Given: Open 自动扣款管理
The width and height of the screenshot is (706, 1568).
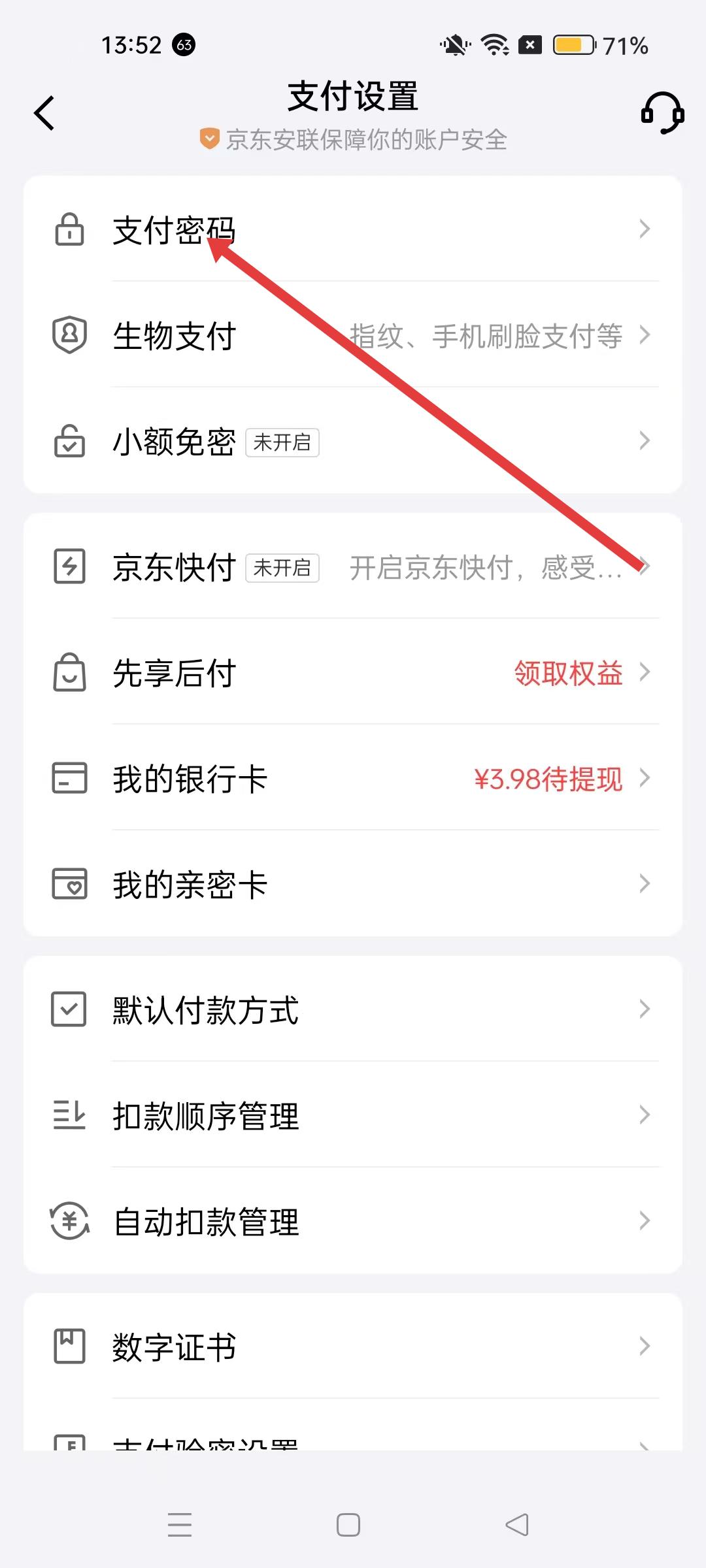Looking at the screenshot, I should pyautogui.click(x=353, y=1222).
